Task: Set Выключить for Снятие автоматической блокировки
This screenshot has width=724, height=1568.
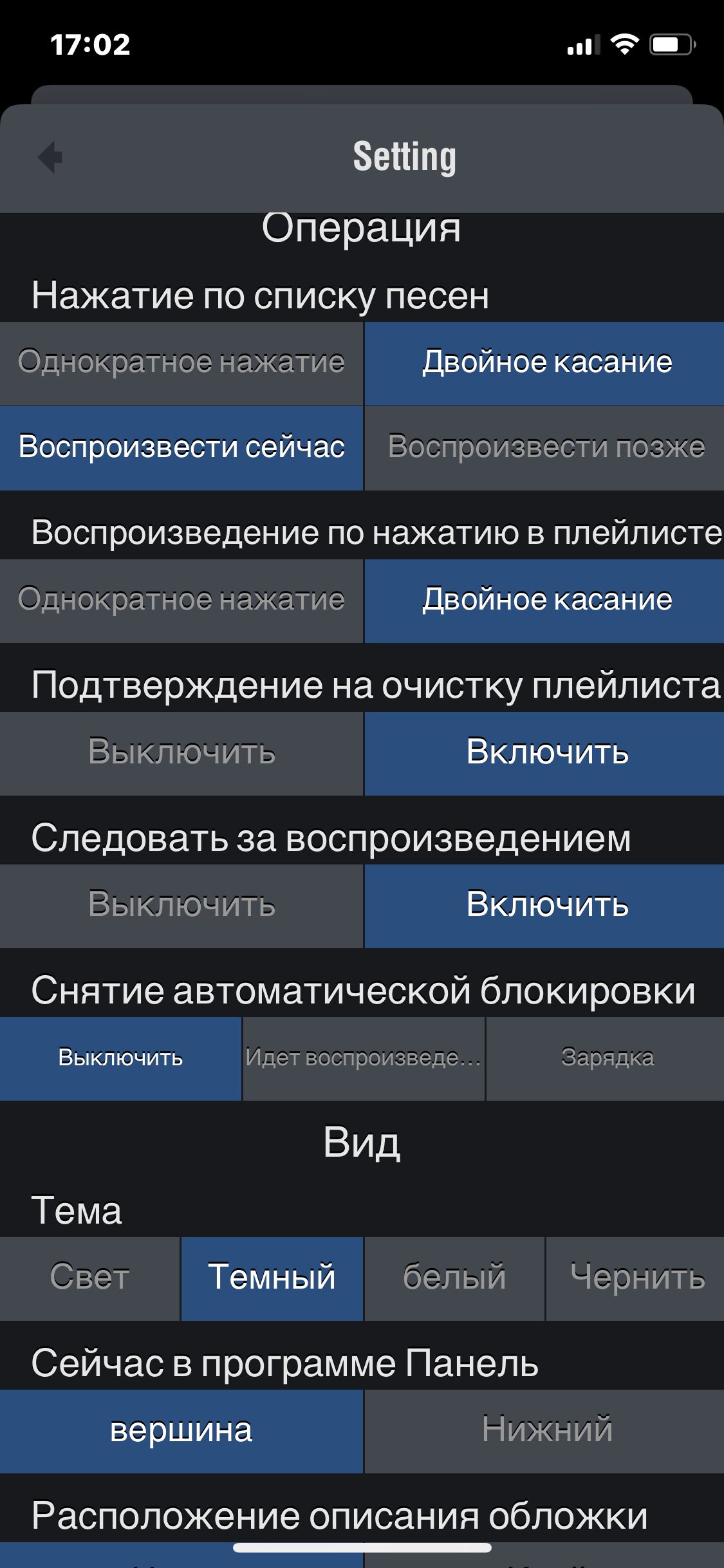Action: (x=120, y=1059)
